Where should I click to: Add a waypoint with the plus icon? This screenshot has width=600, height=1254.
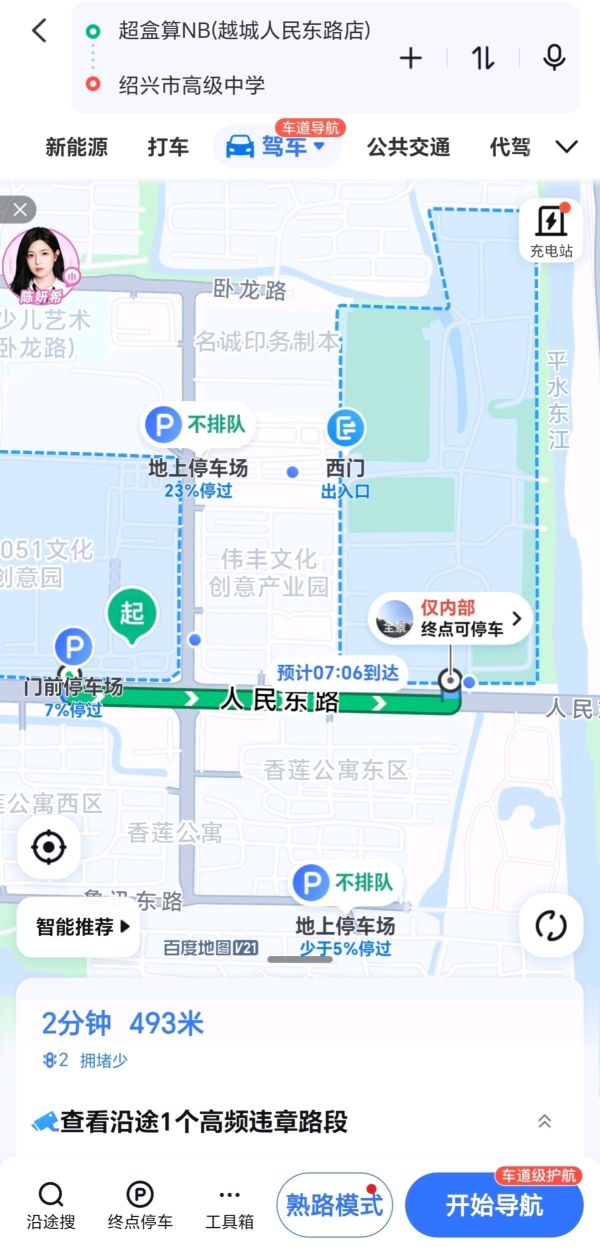pos(411,58)
